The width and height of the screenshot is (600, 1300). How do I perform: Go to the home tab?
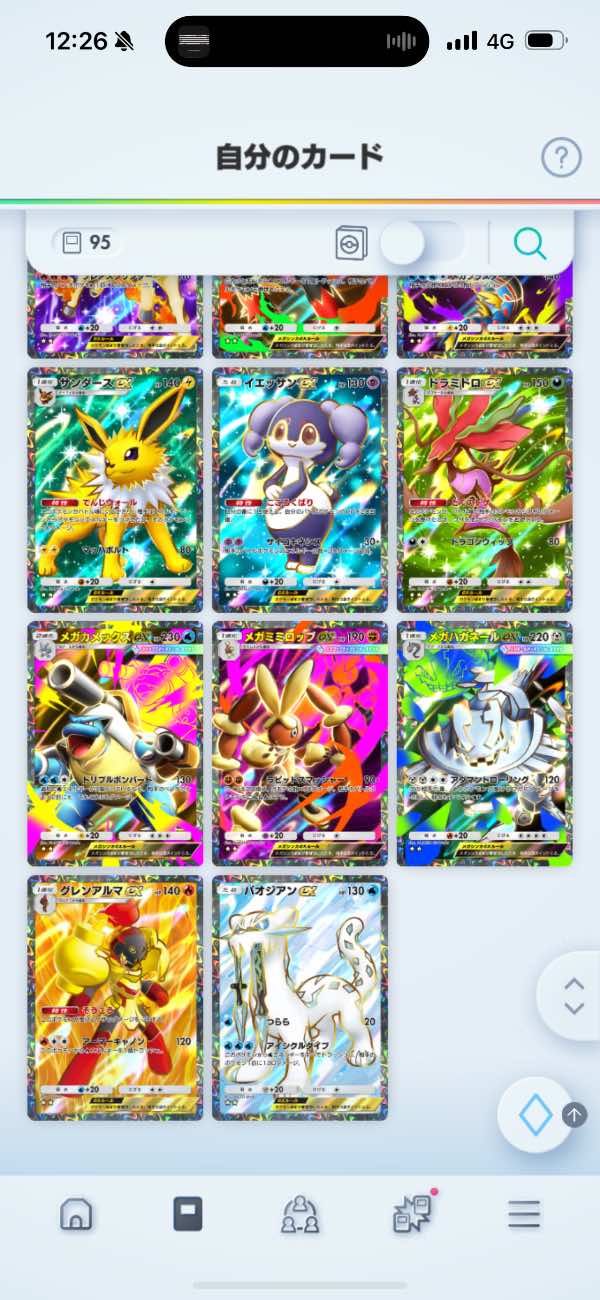(76, 1214)
